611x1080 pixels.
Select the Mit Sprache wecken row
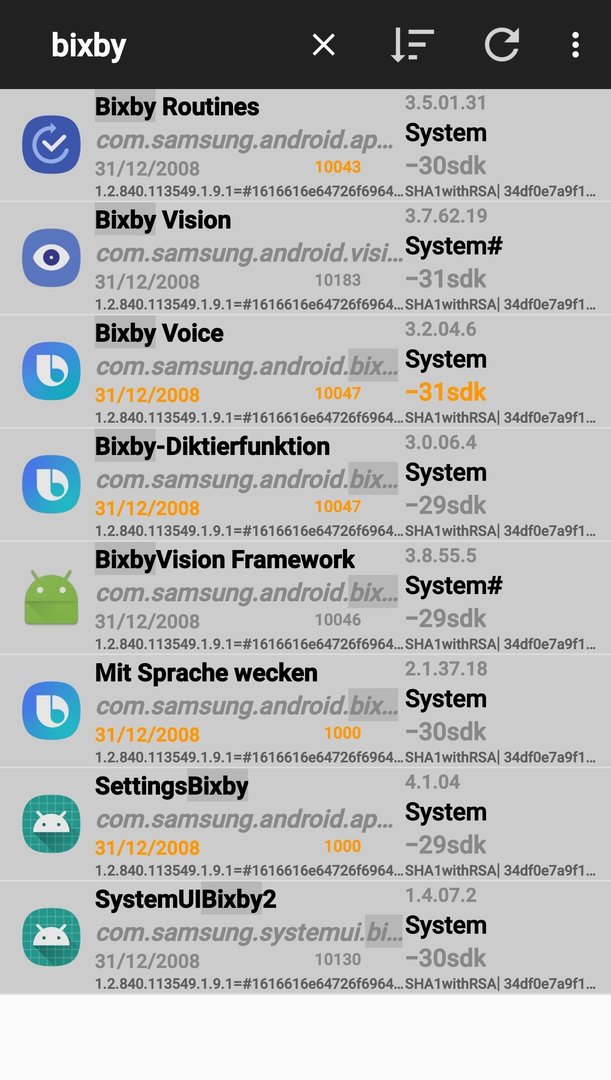[305, 710]
